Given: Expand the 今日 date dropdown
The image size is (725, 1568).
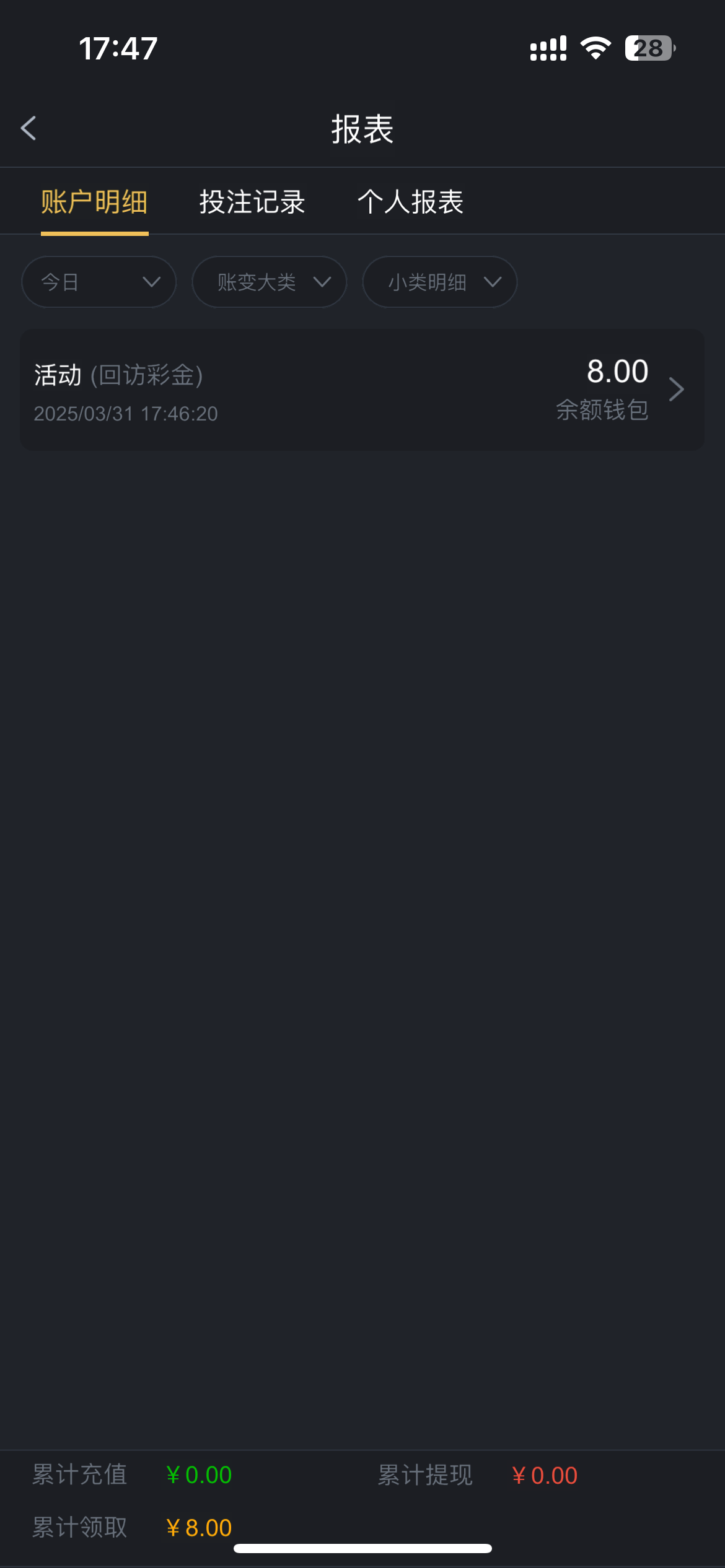Looking at the screenshot, I should pyautogui.click(x=99, y=282).
